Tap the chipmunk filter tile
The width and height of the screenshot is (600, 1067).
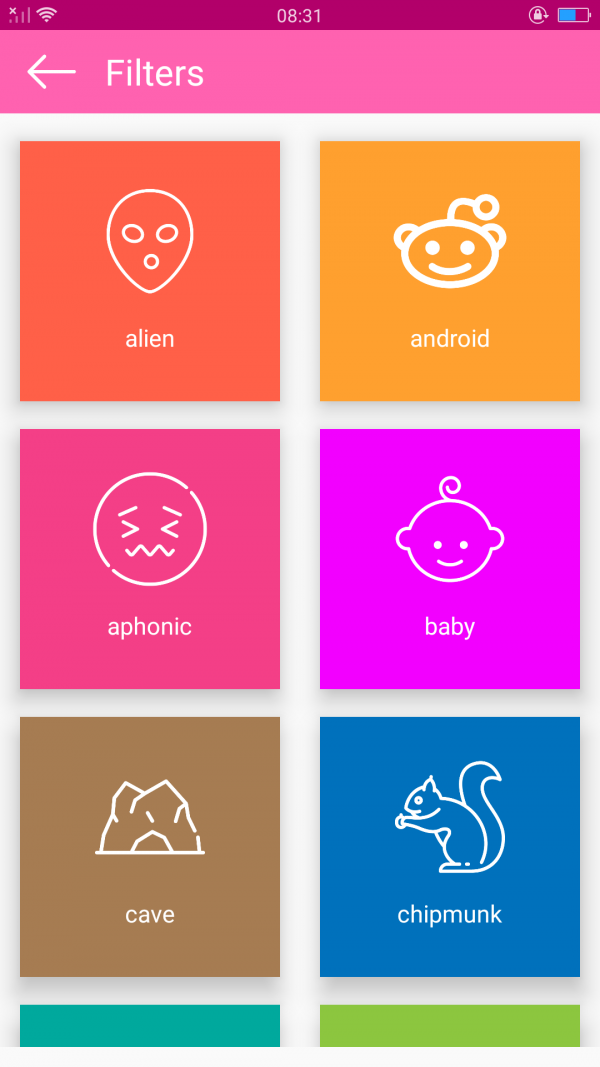click(450, 847)
